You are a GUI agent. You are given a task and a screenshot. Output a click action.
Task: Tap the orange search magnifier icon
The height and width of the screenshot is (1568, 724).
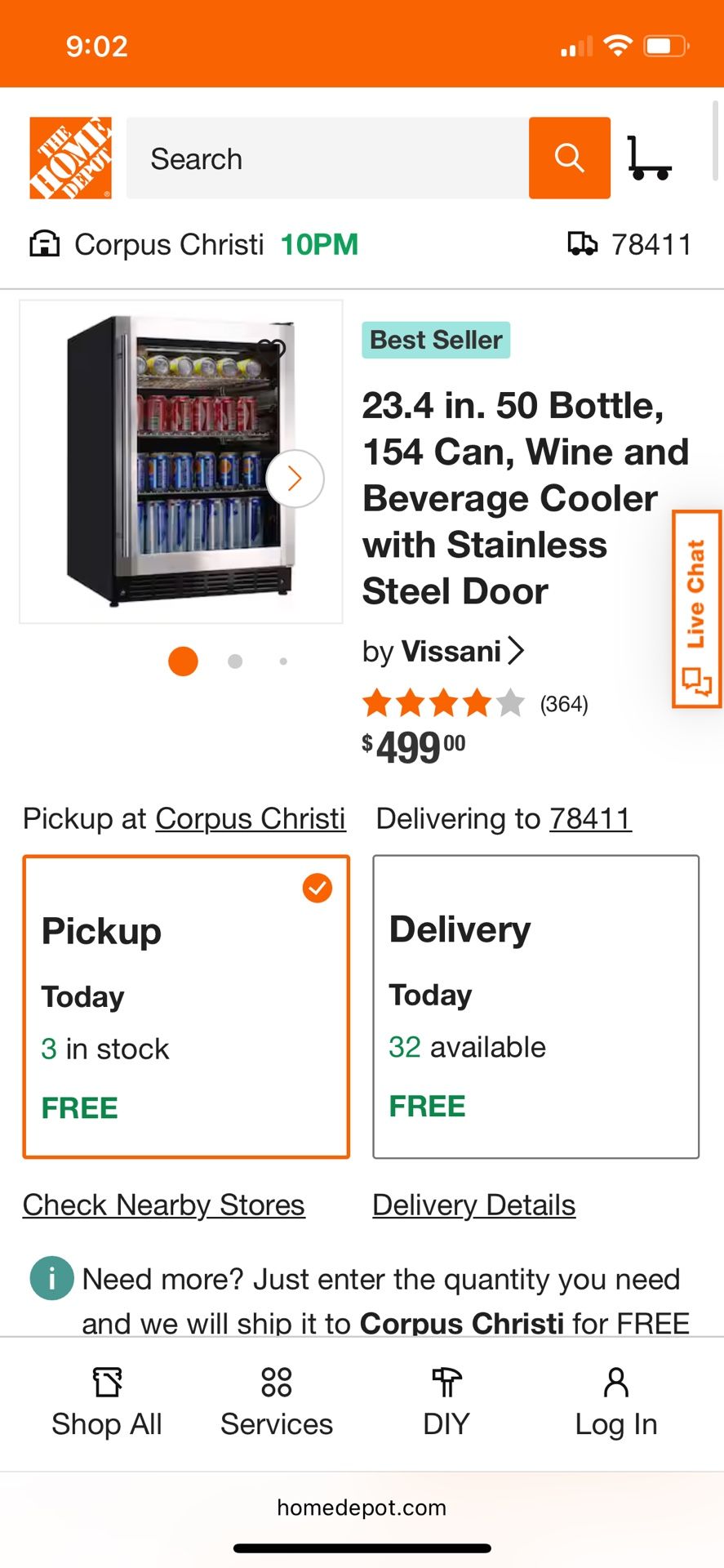[x=569, y=157]
